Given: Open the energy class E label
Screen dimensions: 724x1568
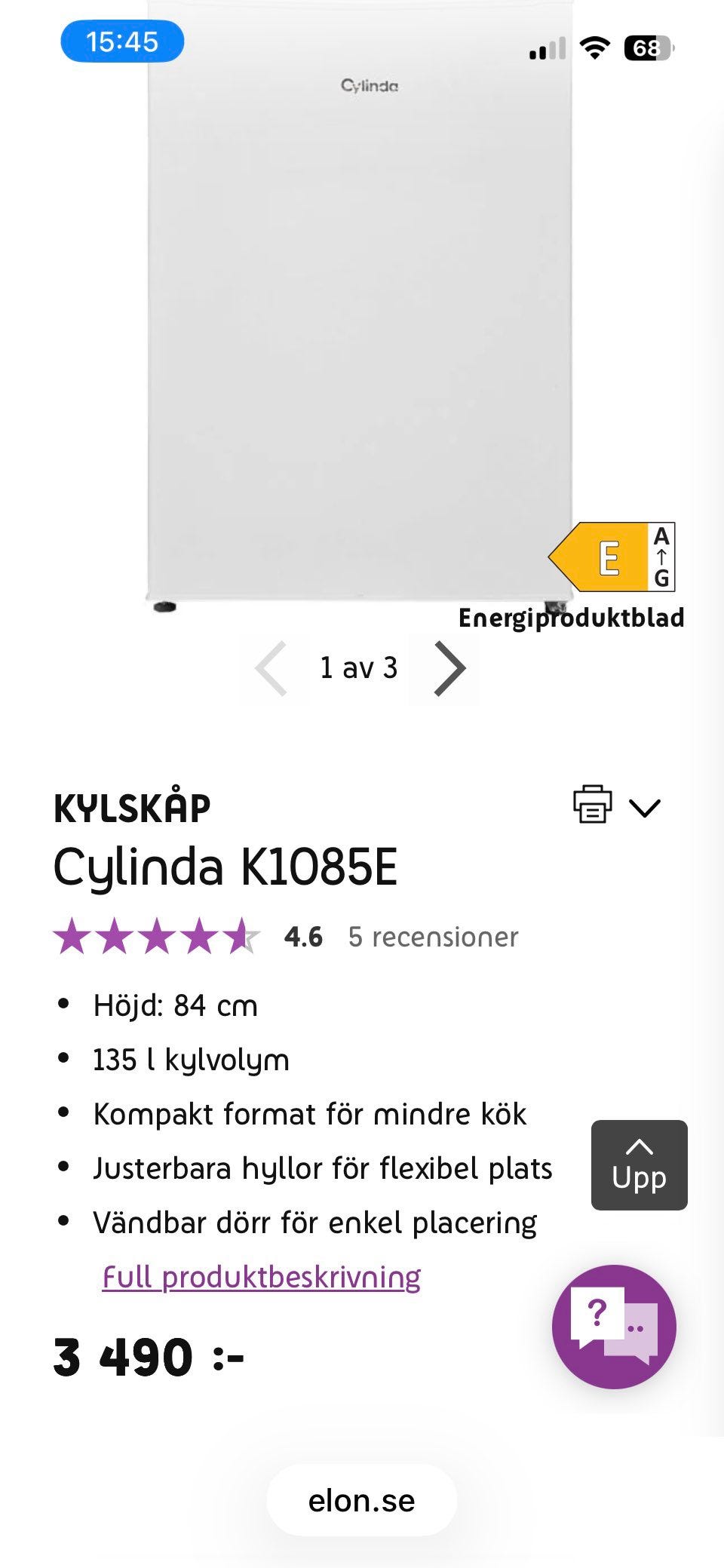Looking at the screenshot, I should 612,557.
